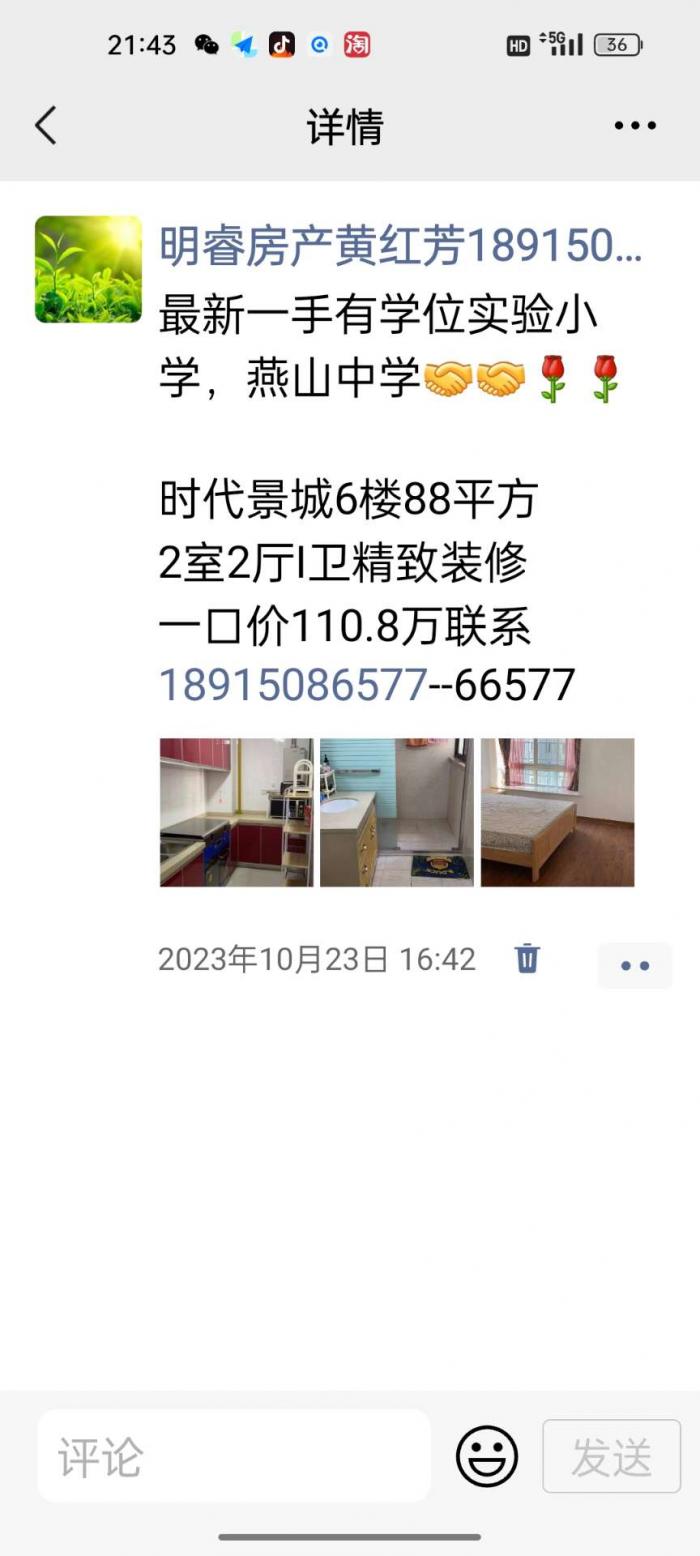
Task: Open like and comment options button
Action: (635, 965)
